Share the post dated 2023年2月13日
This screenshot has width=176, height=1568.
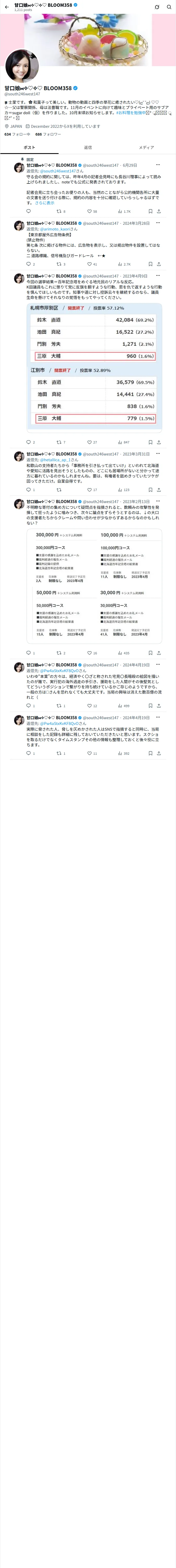click(x=159, y=653)
